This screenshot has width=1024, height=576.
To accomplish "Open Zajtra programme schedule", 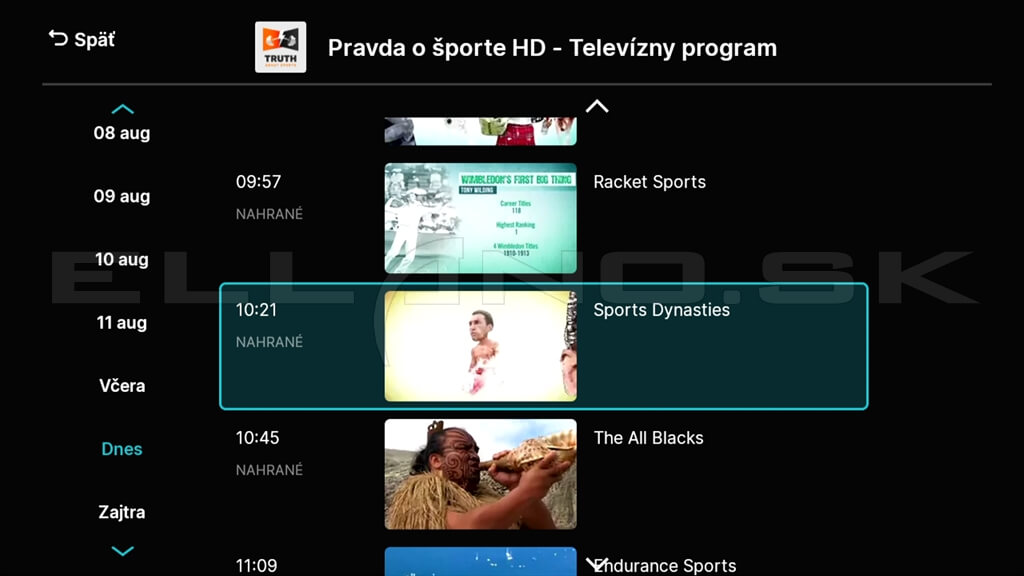I will 122,512.
